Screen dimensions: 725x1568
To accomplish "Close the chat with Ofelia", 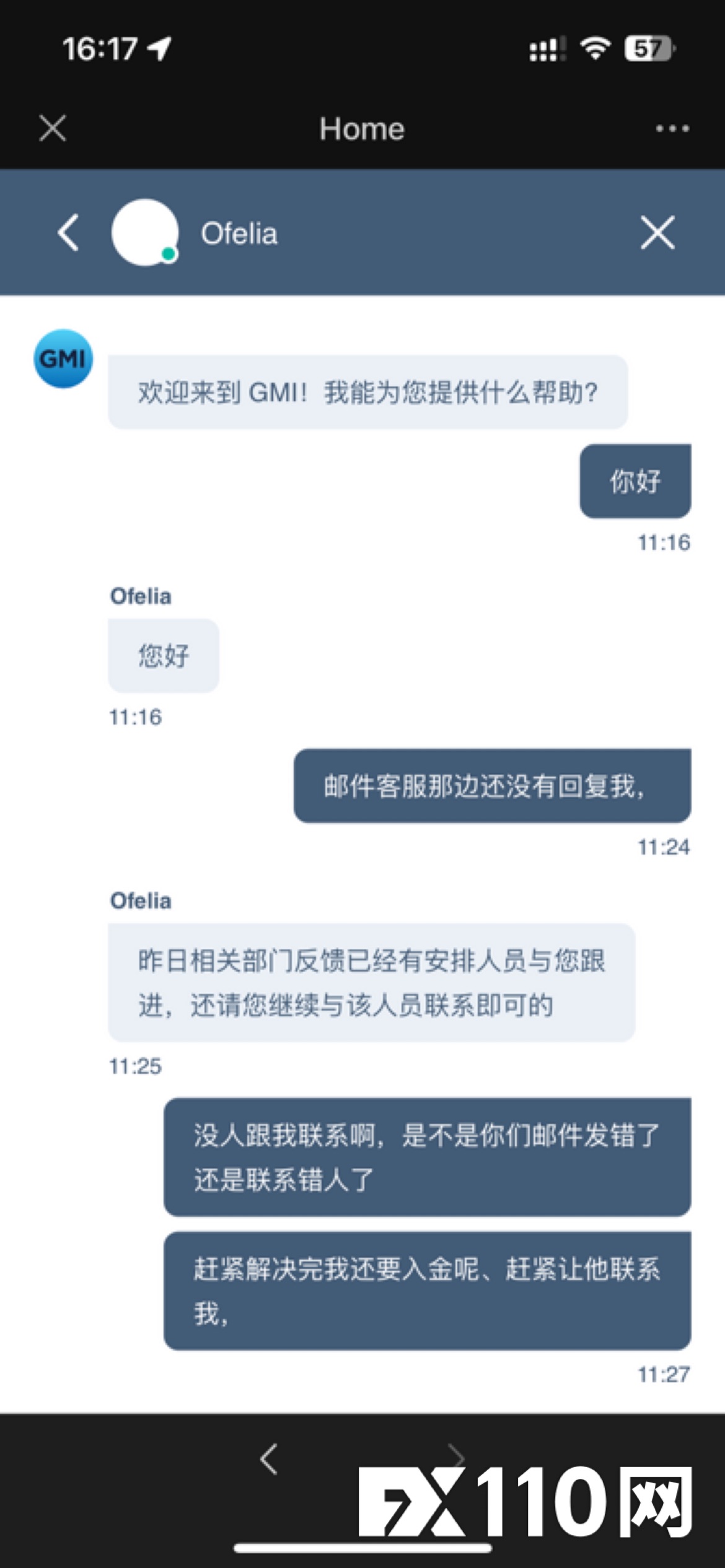I will (657, 233).
